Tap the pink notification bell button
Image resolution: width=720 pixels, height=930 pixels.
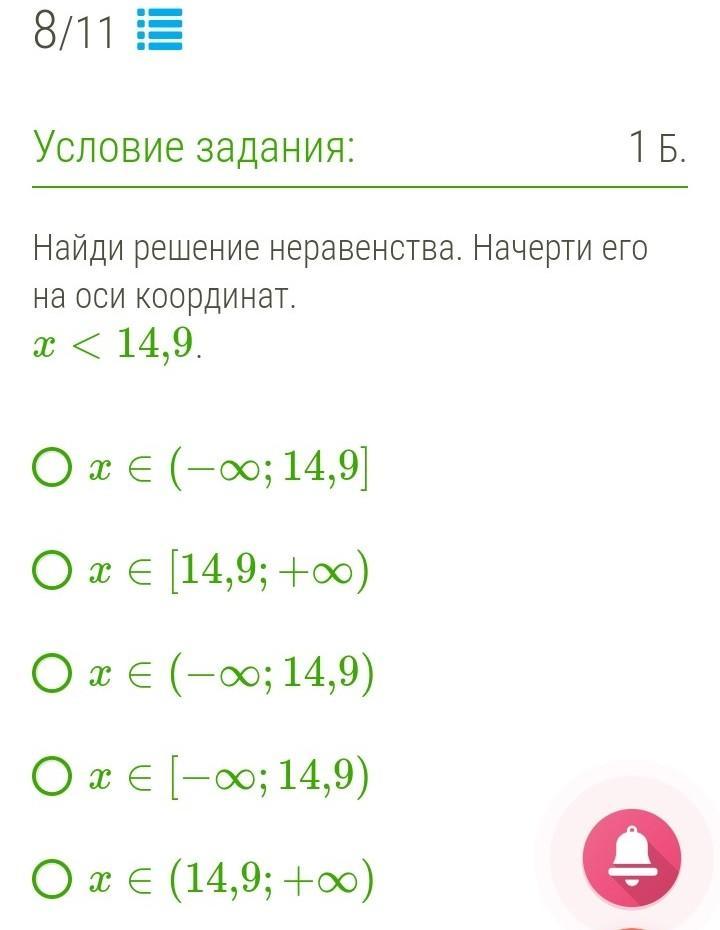click(x=632, y=857)
